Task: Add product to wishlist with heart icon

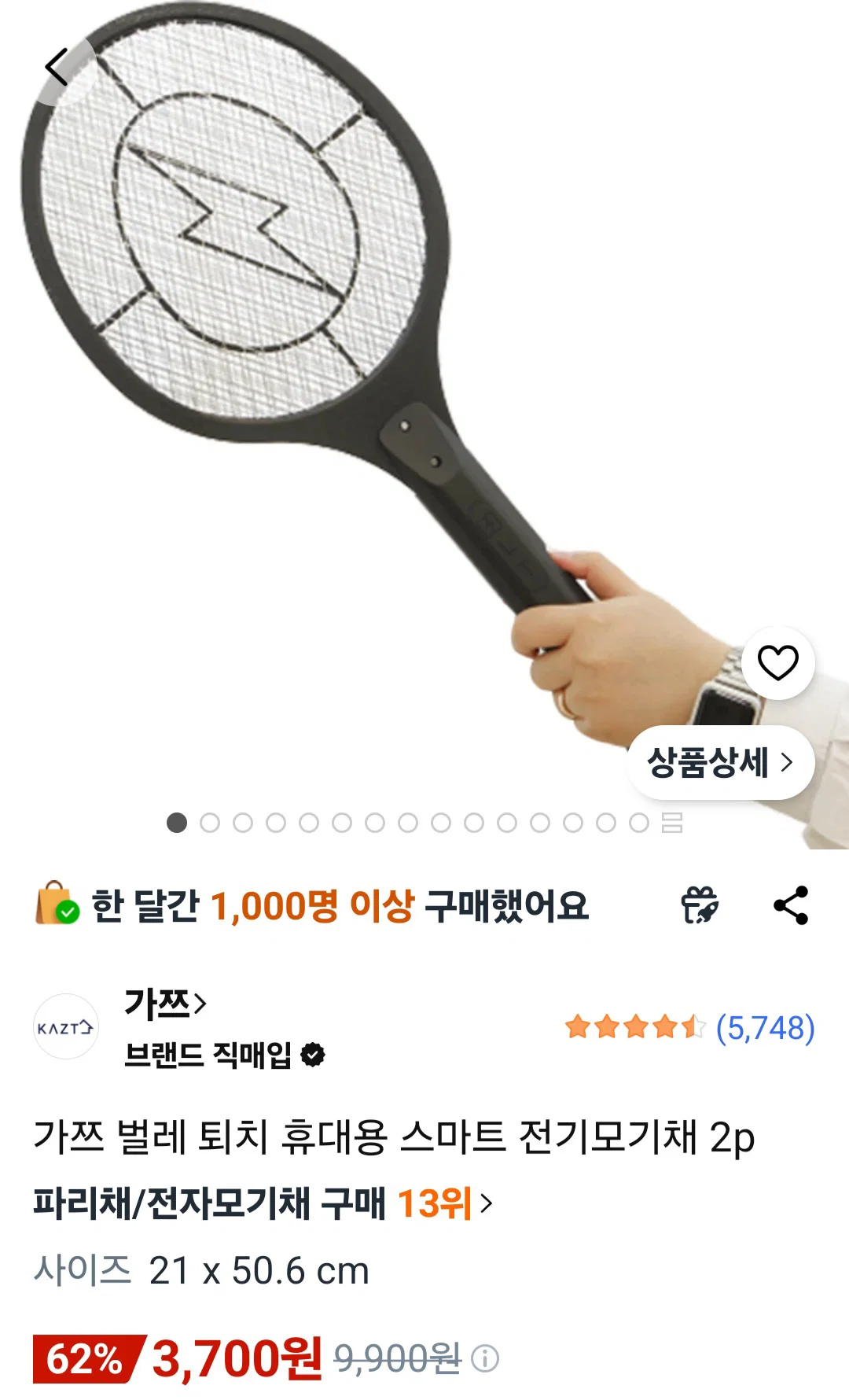Action: (x=777, y=662)
